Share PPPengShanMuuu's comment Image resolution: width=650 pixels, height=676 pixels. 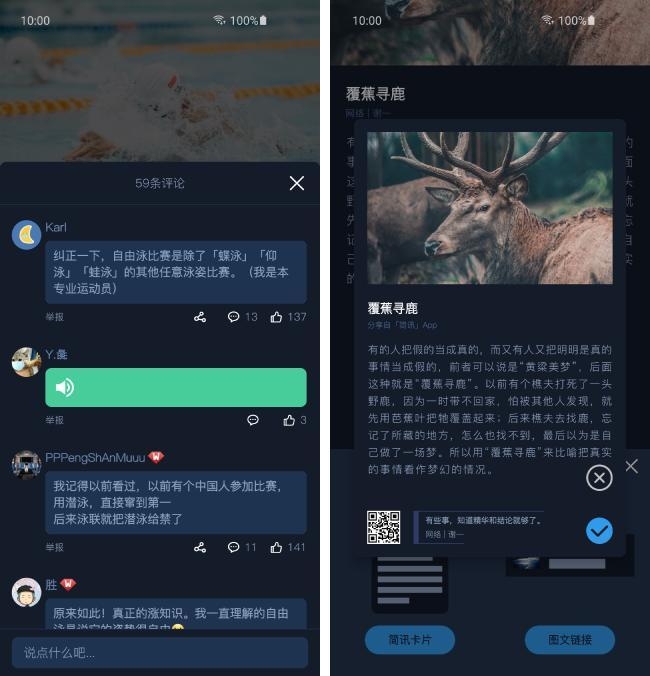(200, 547)
